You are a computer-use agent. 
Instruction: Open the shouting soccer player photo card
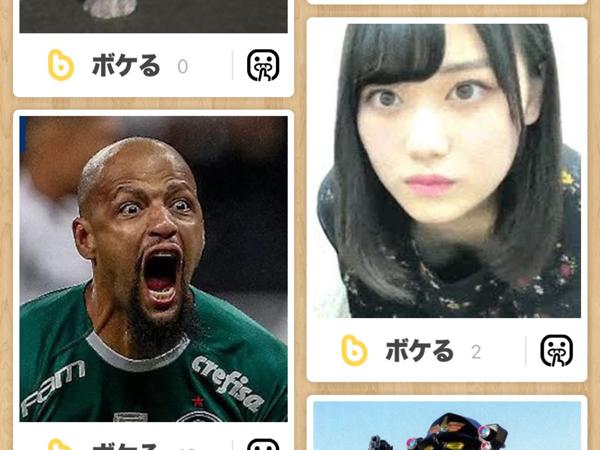coord(153,268)
